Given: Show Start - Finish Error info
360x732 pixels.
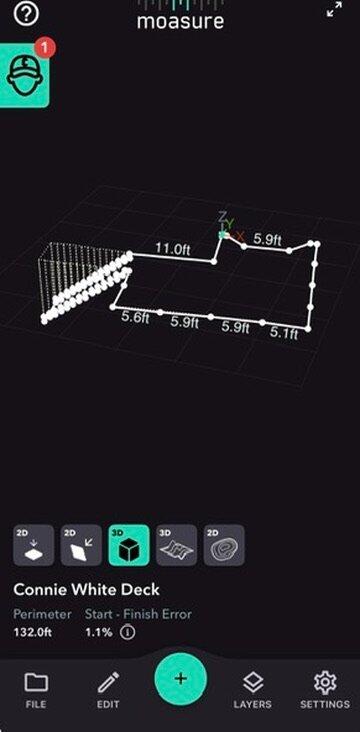Looking at the screenshot, I should coord(127,633).
